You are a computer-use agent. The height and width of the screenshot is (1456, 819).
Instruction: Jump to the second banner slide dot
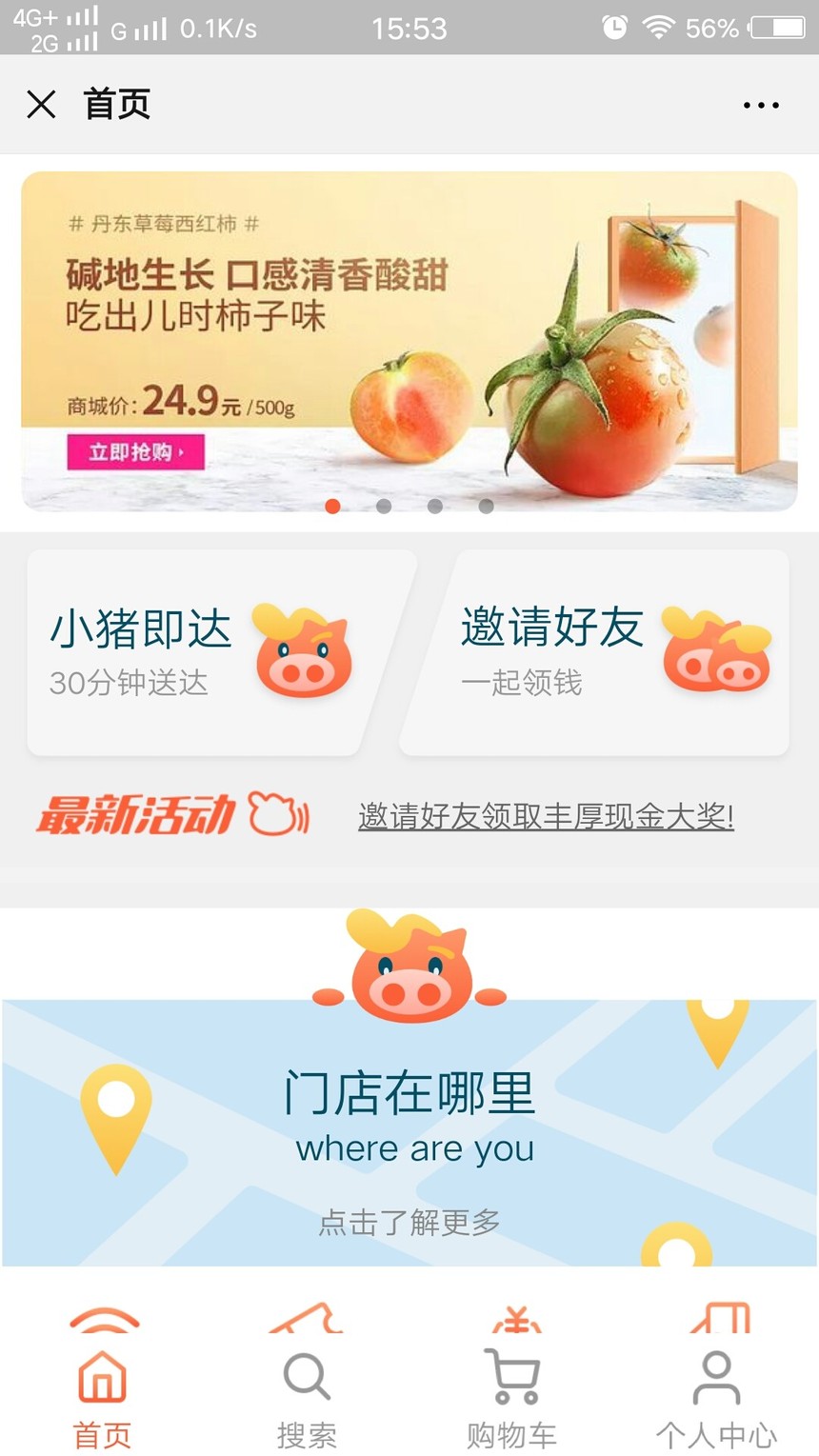pos(384,506)
